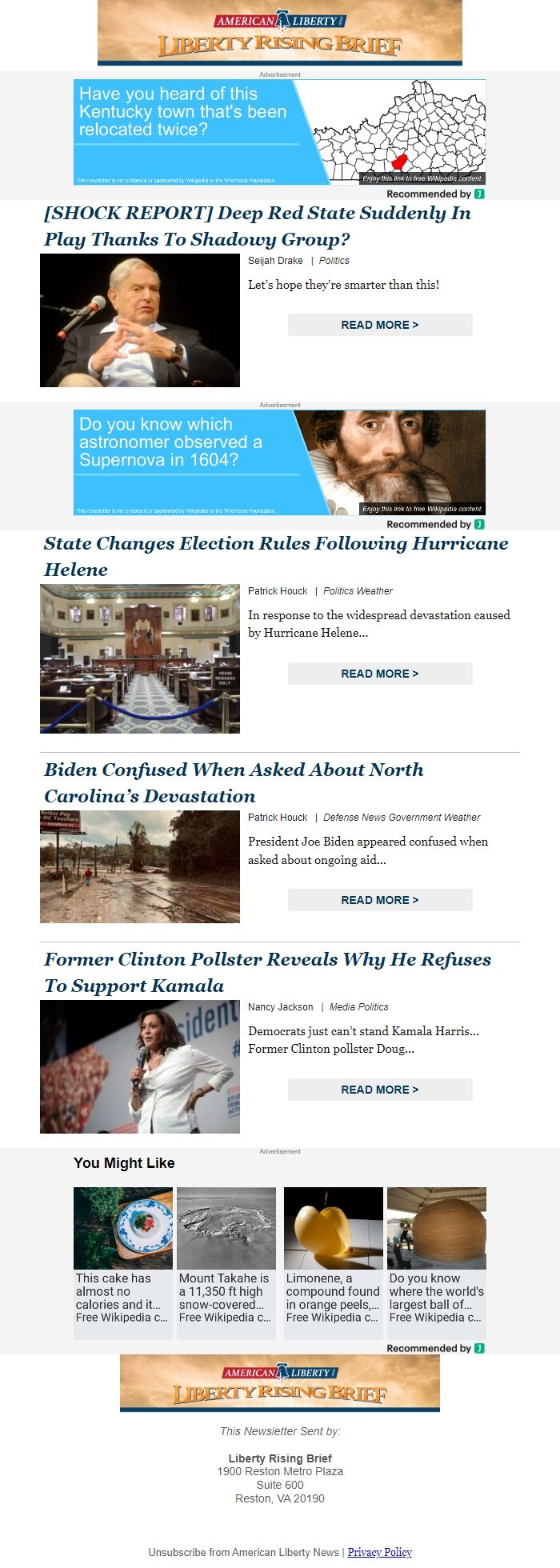Open the Biden Confused About North Carolina headline

click(234, 782)
